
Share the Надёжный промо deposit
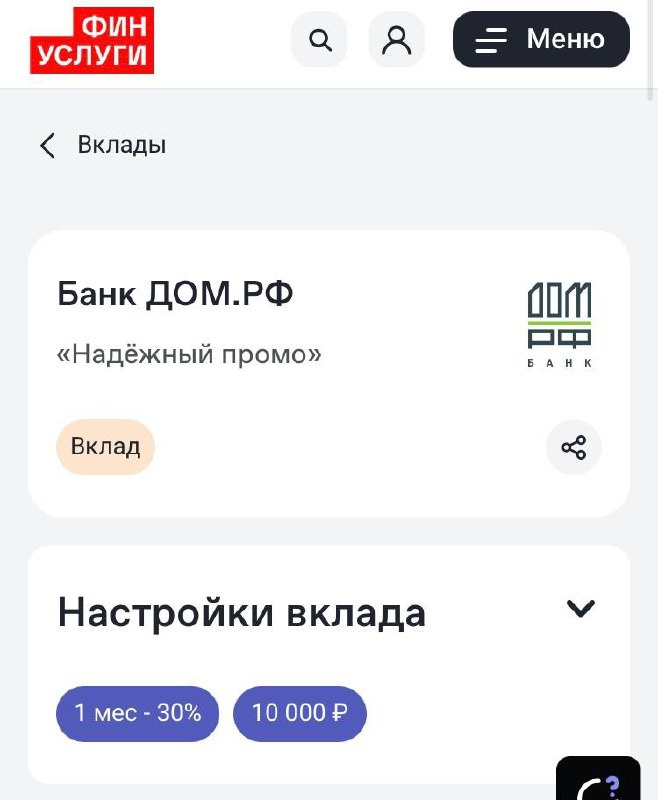tap(574, 447)
